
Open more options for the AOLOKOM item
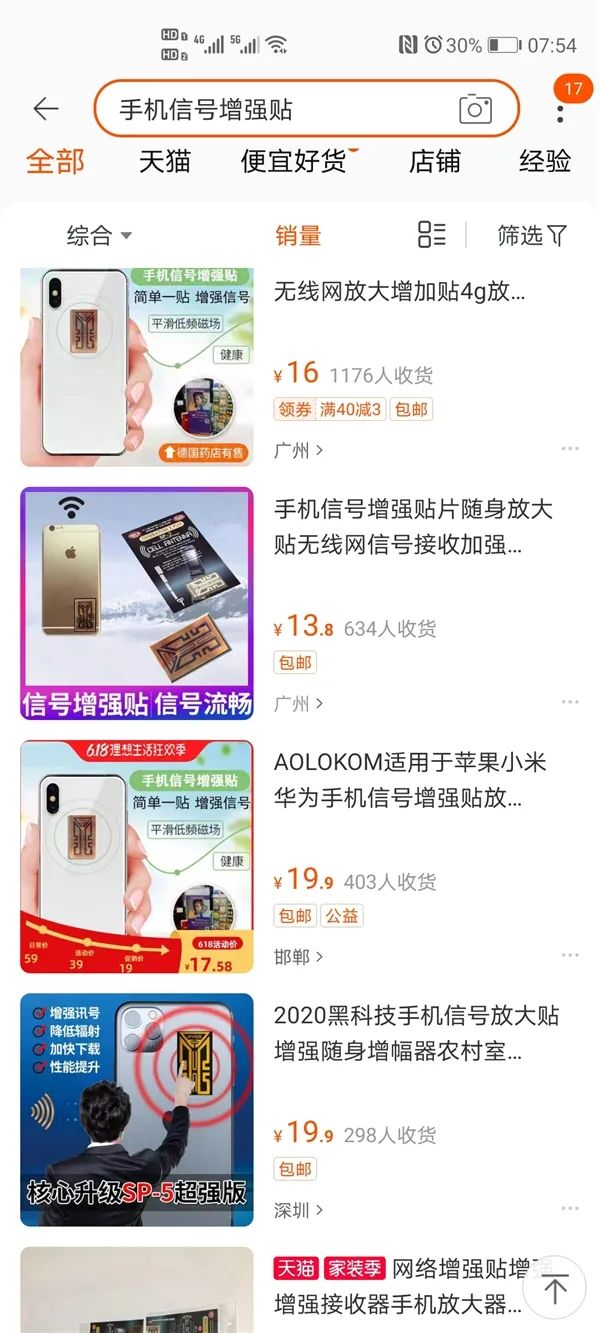[x=570, y=957]
